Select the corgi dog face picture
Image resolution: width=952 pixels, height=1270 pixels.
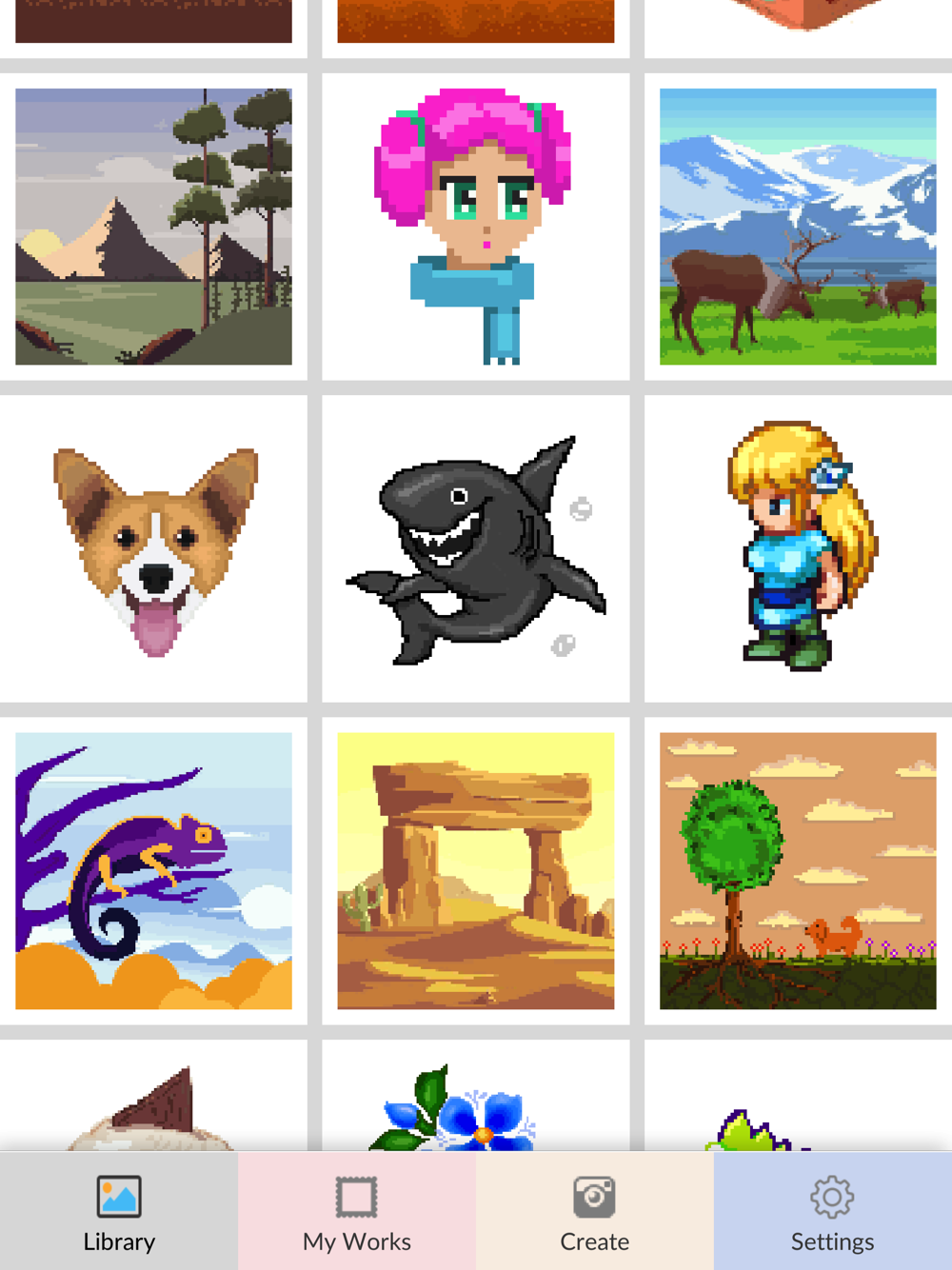153,549
